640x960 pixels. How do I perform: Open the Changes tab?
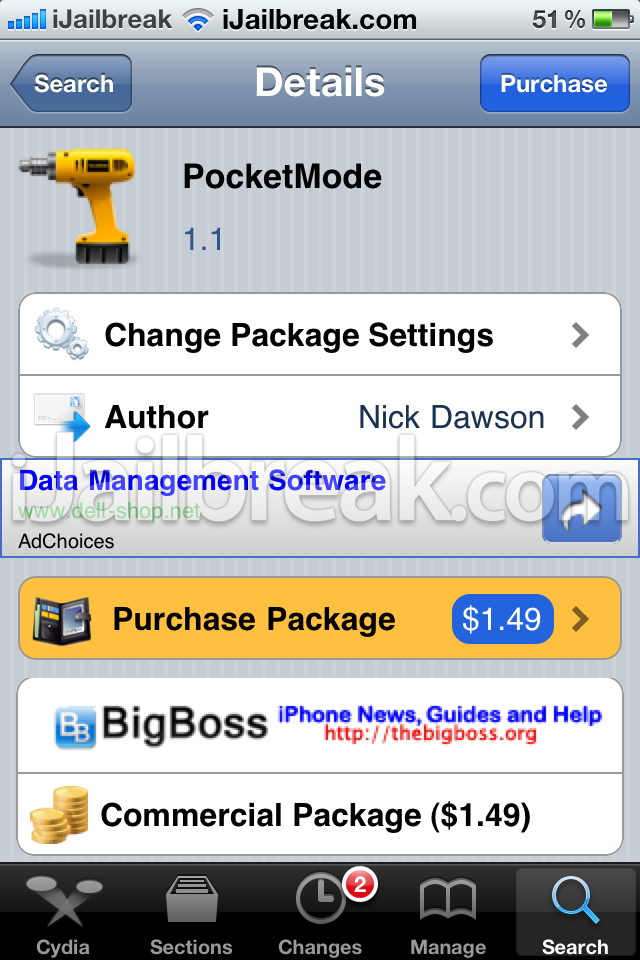(320, 912)
